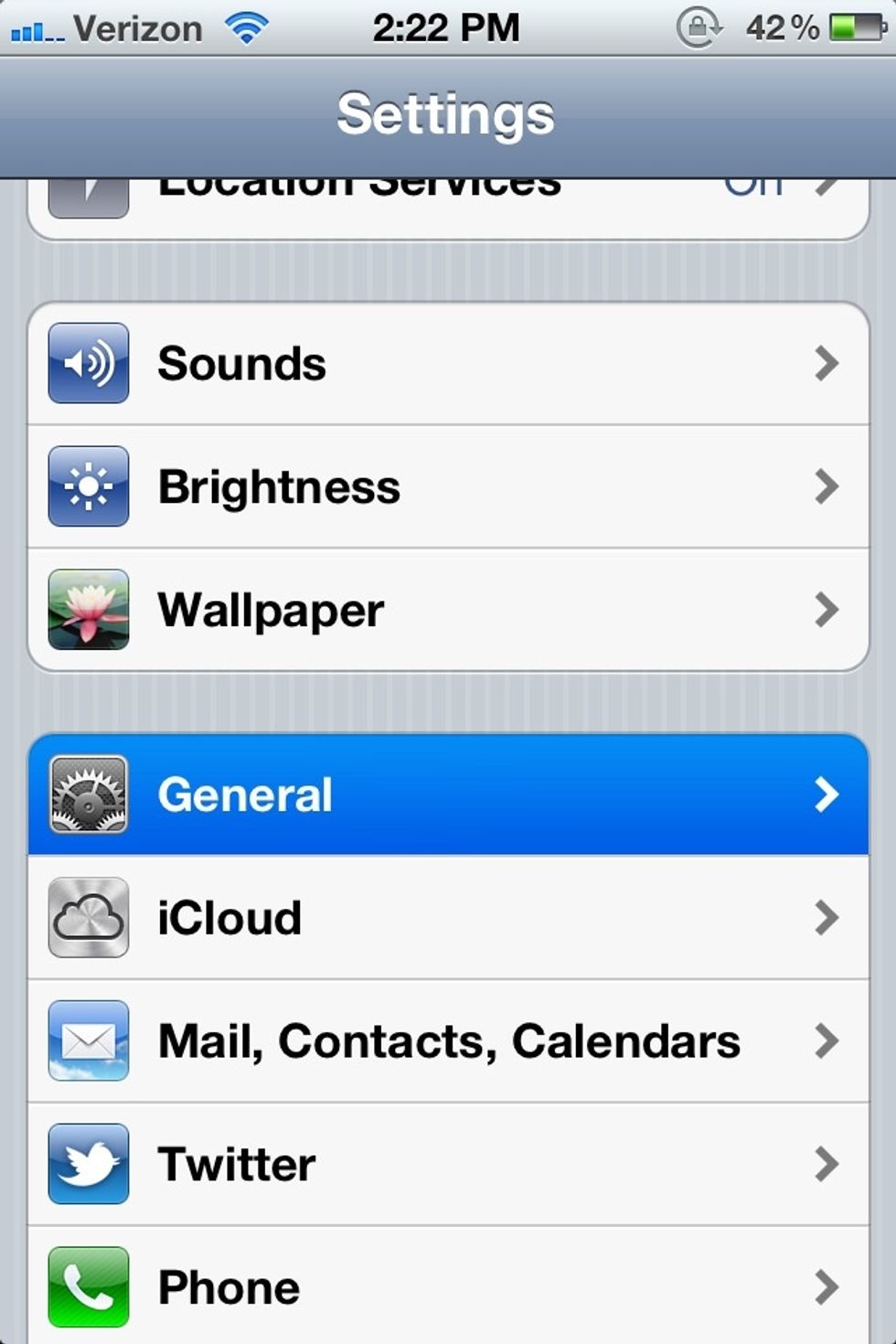Image resolution: width=896 pixels, height=1344 pixels.
Task: Tap the Twitter bird icon
Action: pyautogui.click(x=88, y=1164)
